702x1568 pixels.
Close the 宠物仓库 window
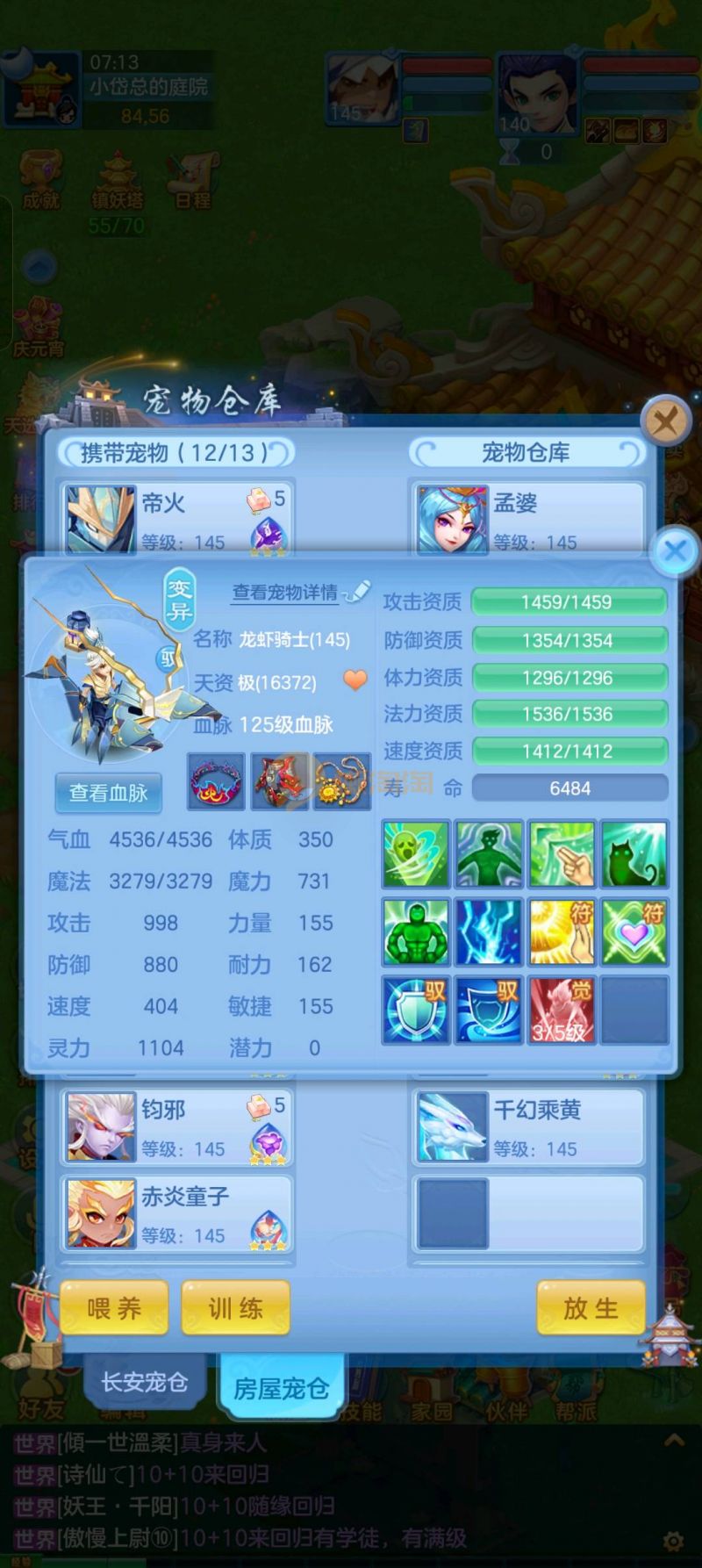(665, 422)
